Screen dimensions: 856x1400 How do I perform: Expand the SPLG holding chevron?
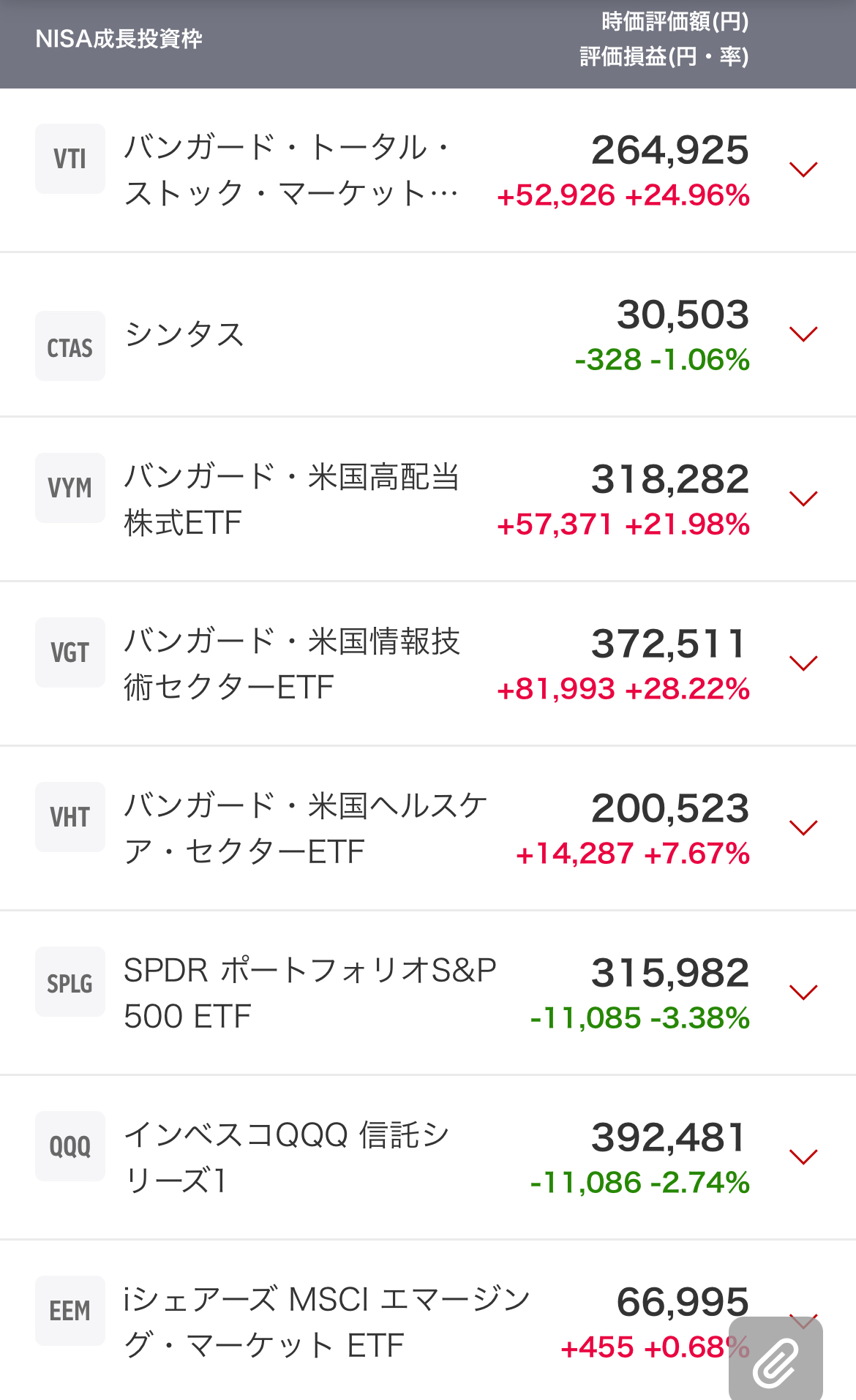[803, 993]
